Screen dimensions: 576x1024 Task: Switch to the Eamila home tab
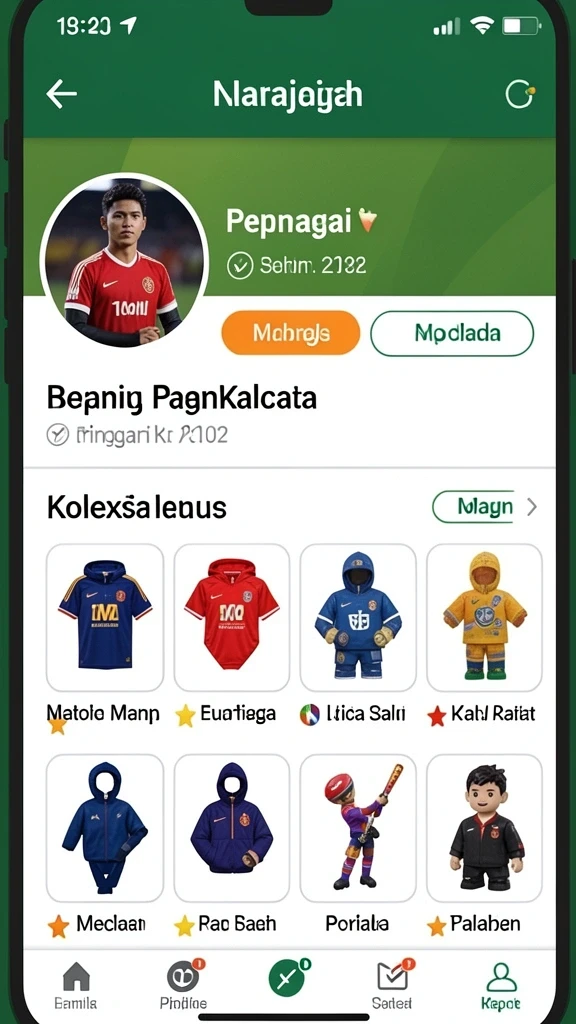[x=76, y=985]
